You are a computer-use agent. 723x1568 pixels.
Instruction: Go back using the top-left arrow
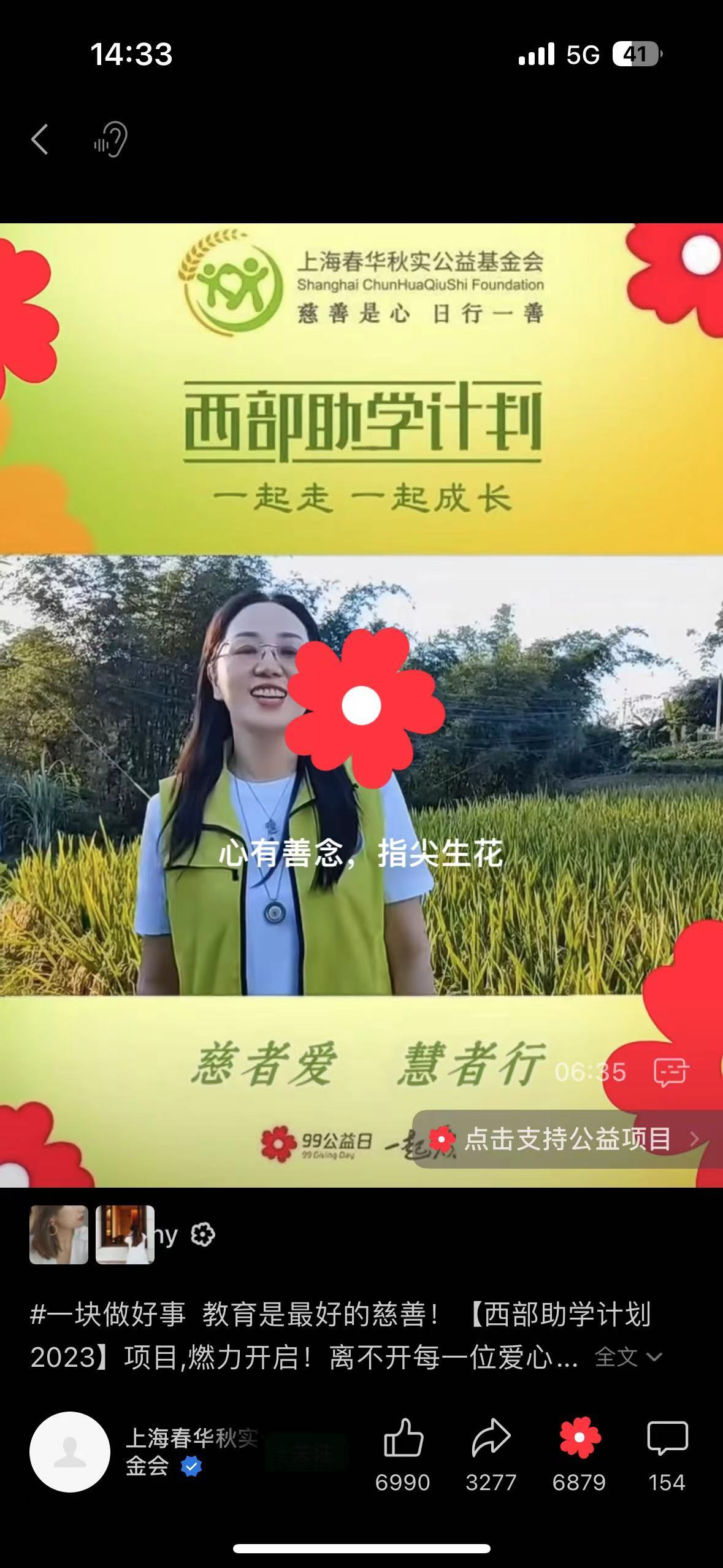coord(40,139)
